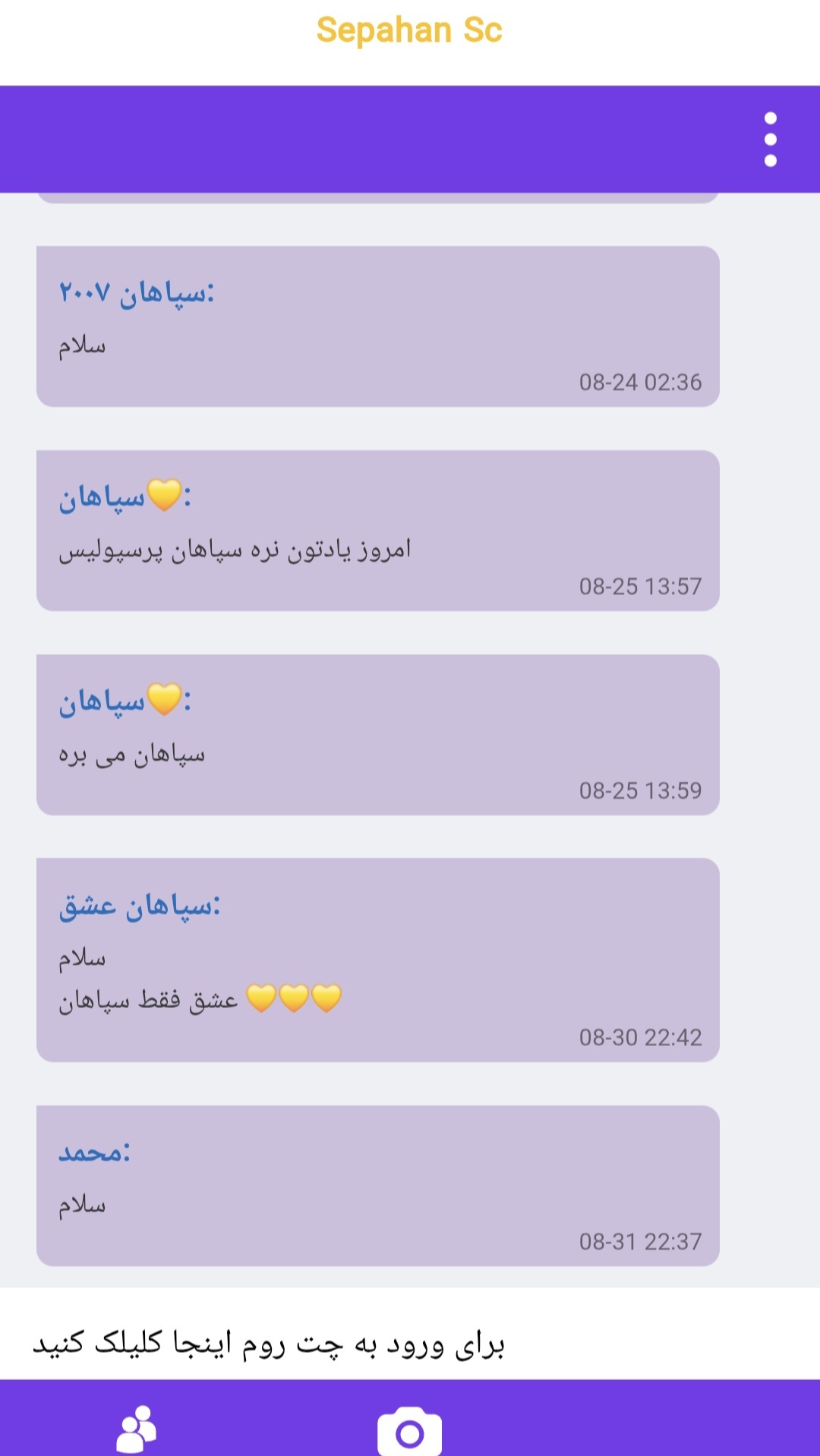The height and width of the screenshot is (1456, 820).
Task: Open the people icon in the bottom bar
Action: (x=137, y=1430)
